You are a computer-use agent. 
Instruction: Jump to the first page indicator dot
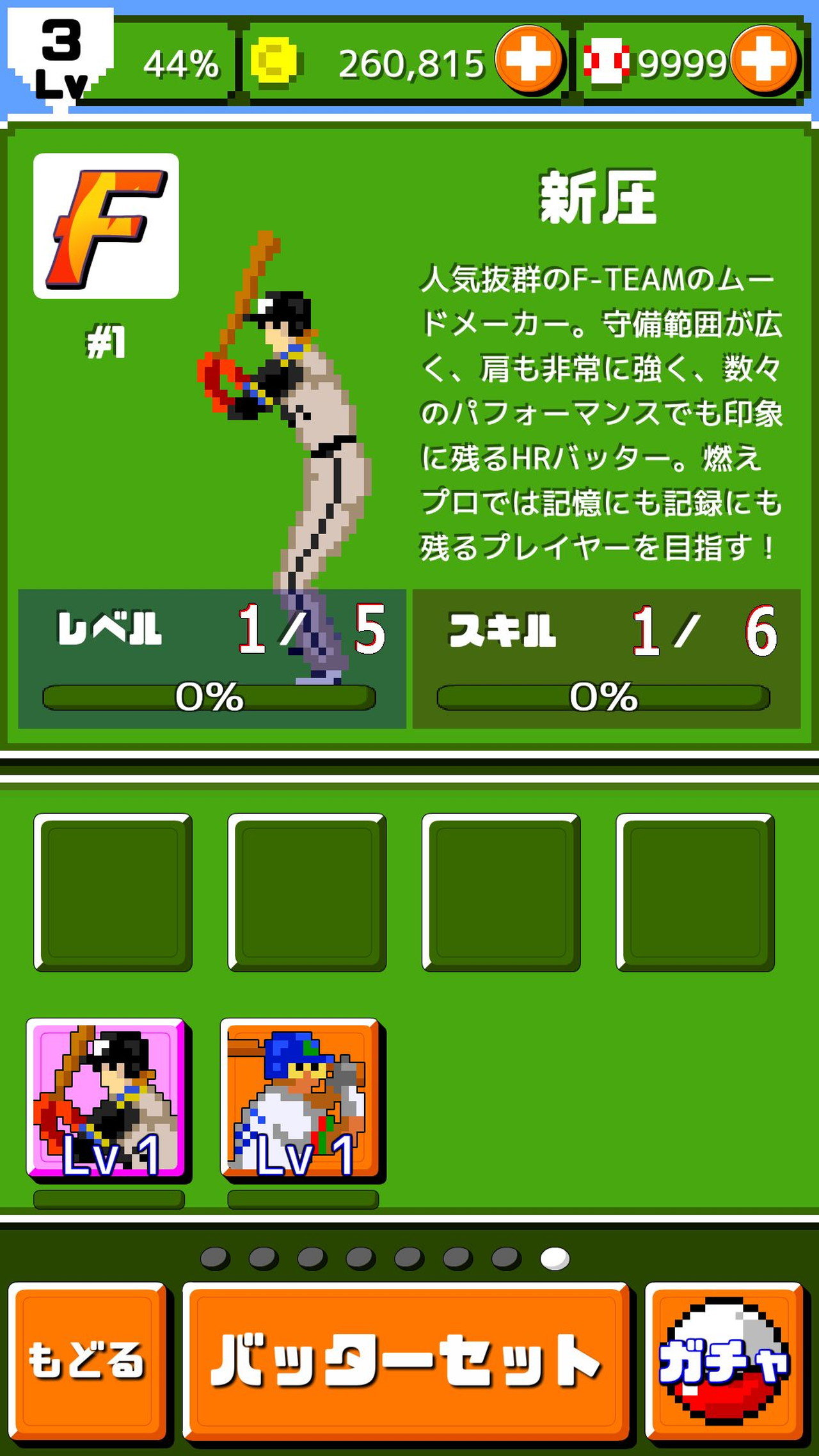pos(214,1258)
